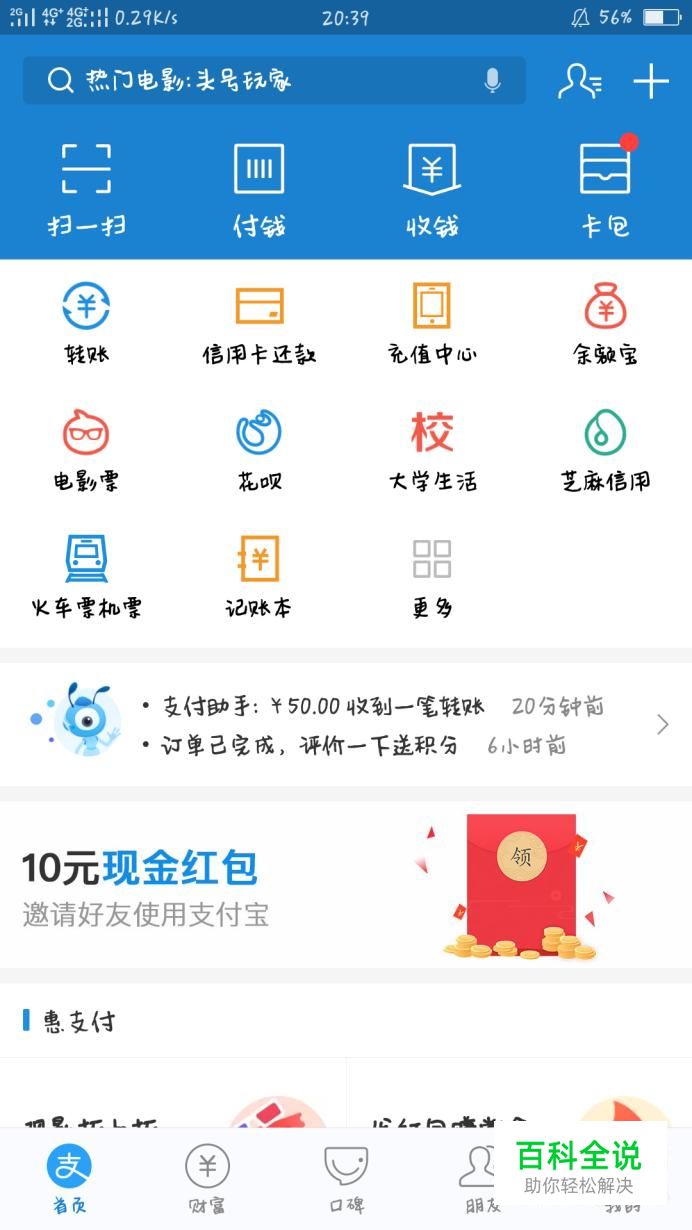This screenshot has width=692, height=1230.
Task: Open 付钱 payment code
Action: pos(259,187)
